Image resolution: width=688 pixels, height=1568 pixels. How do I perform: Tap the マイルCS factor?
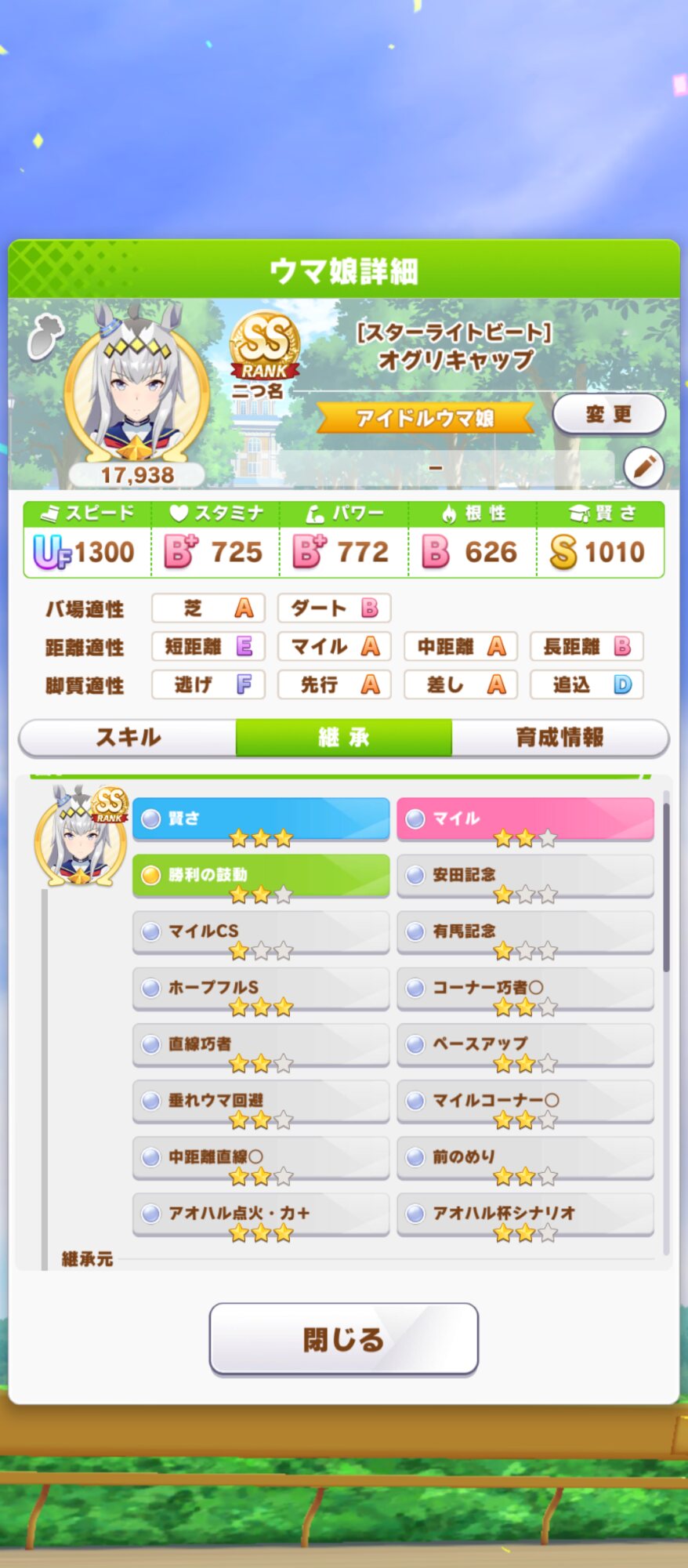tap(261, 933)
